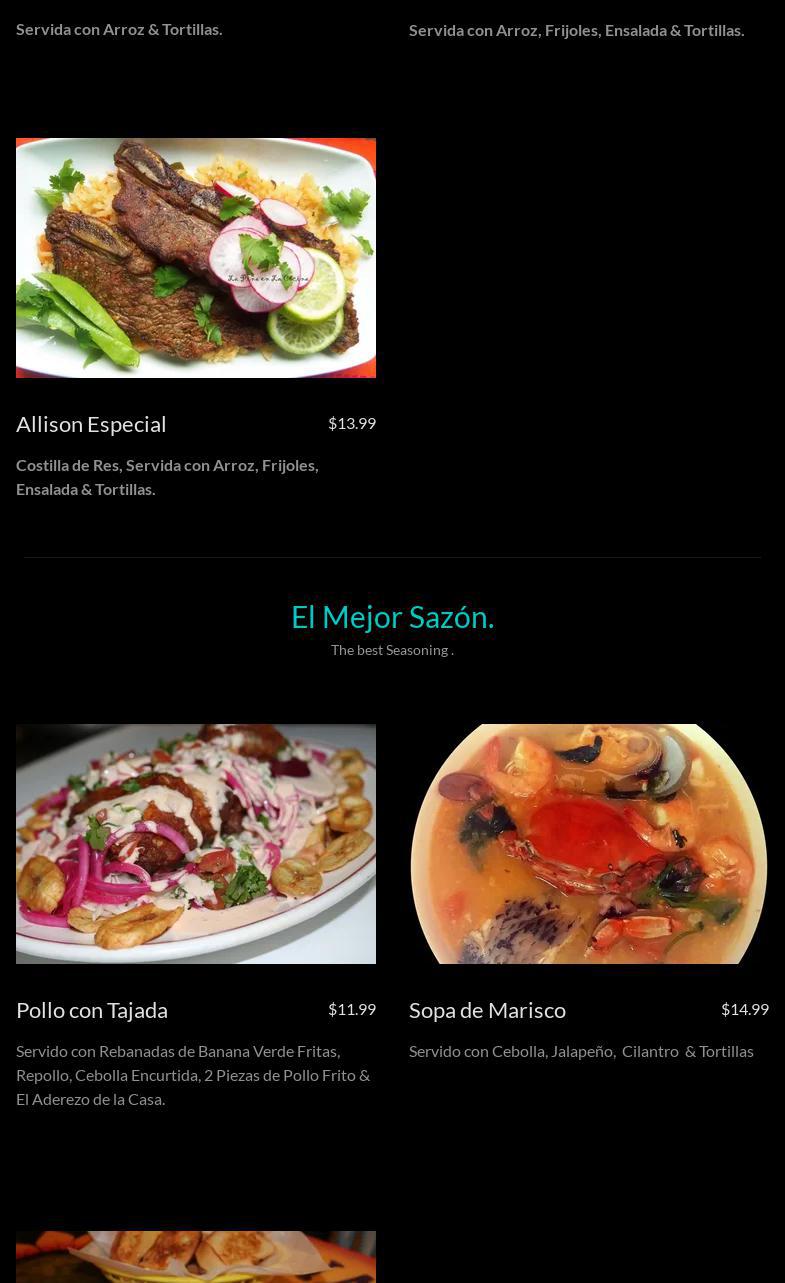Enlarge the Sopa de Marisco photo
The image size is (785, 1283).
[x=589, y=844]
